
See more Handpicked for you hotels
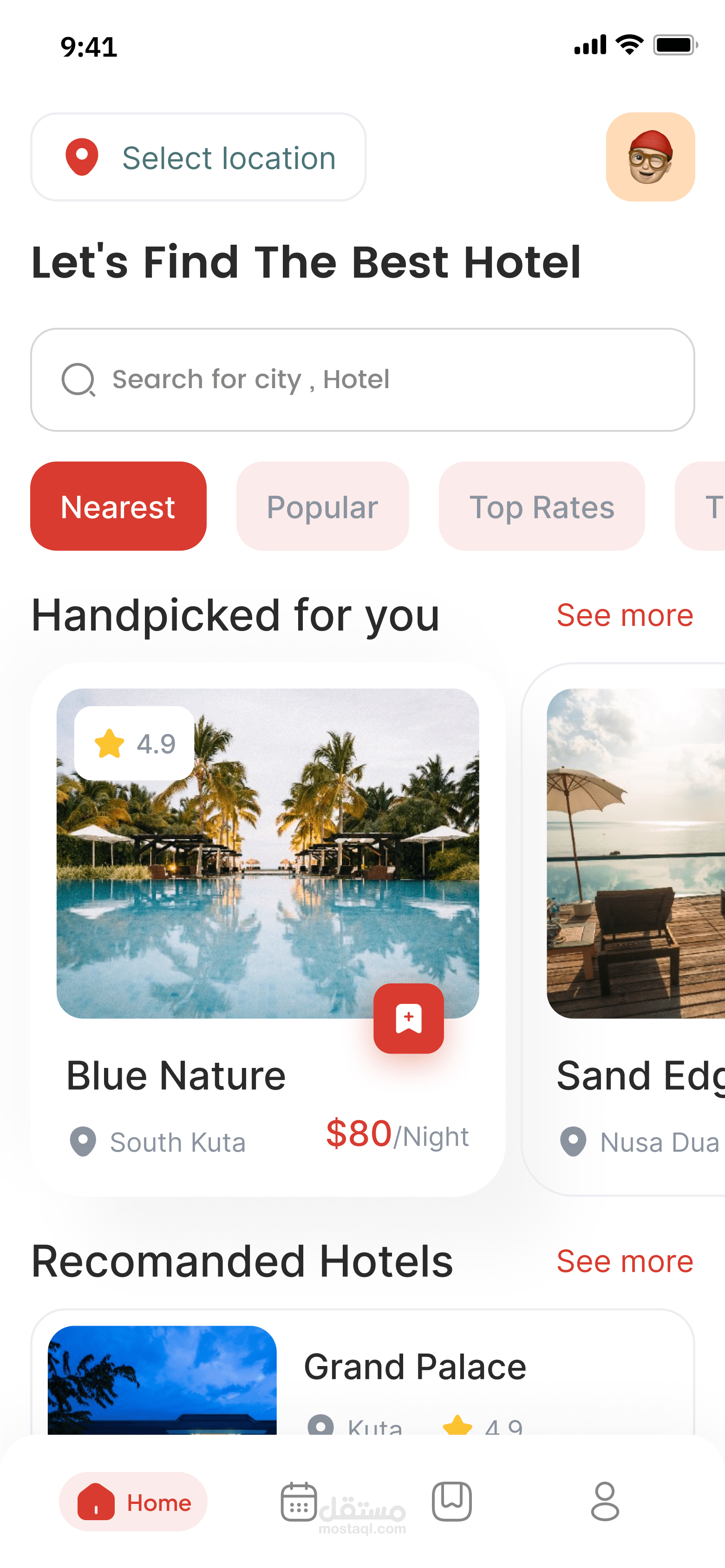point(625,615)
